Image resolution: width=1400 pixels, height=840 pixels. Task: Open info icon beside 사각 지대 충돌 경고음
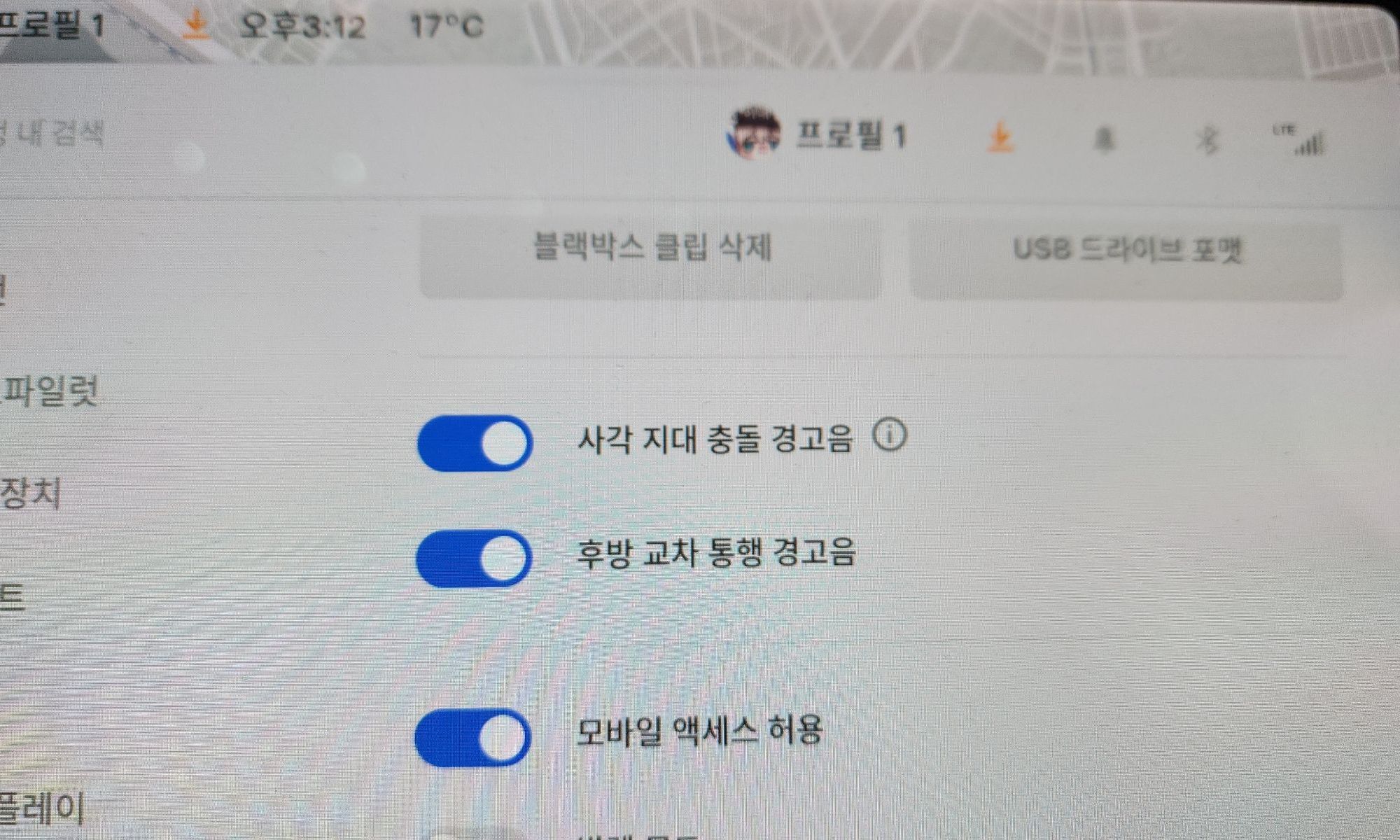(890, 435)
